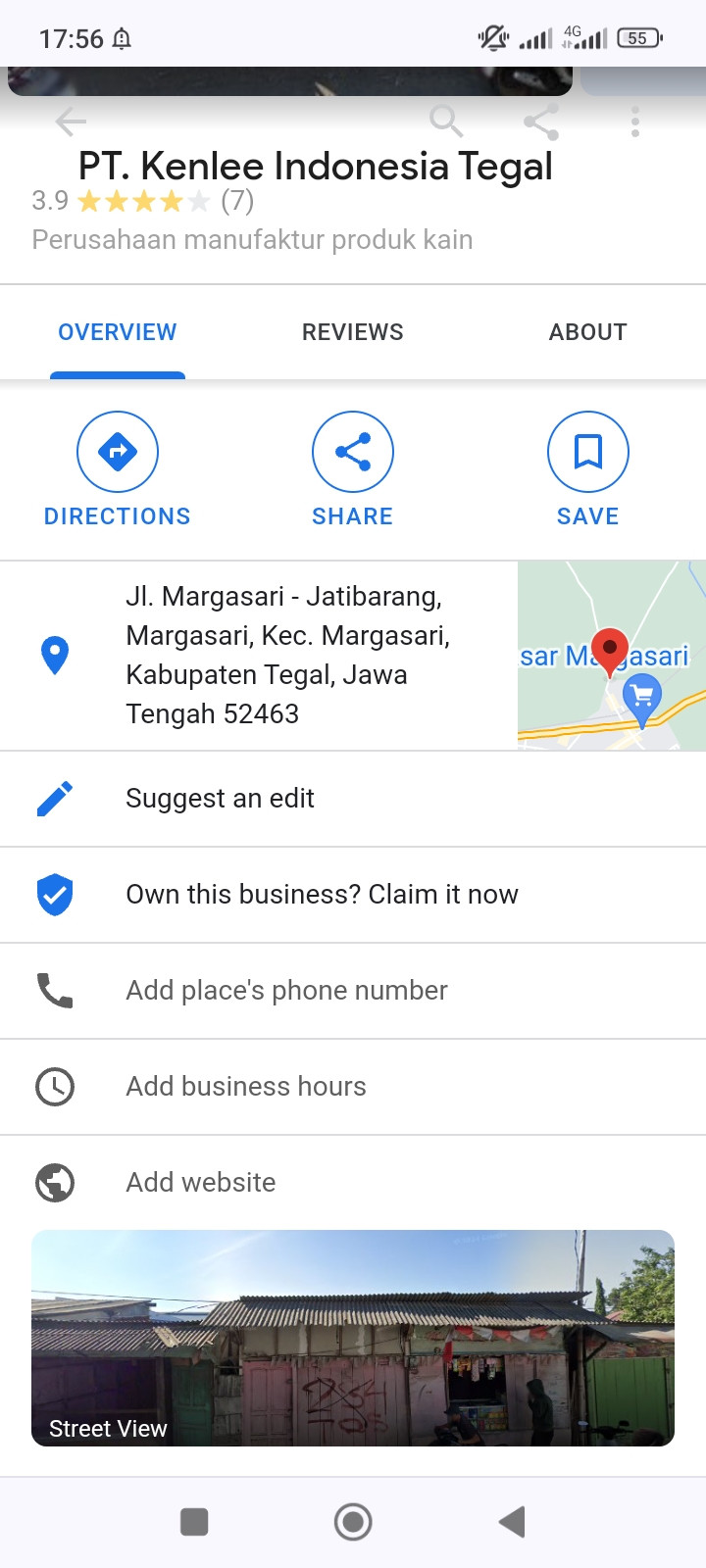Viewport: 706px width, 1568px height.
Task: Open recent apps with the square system button
Action: coord(194,1522)
